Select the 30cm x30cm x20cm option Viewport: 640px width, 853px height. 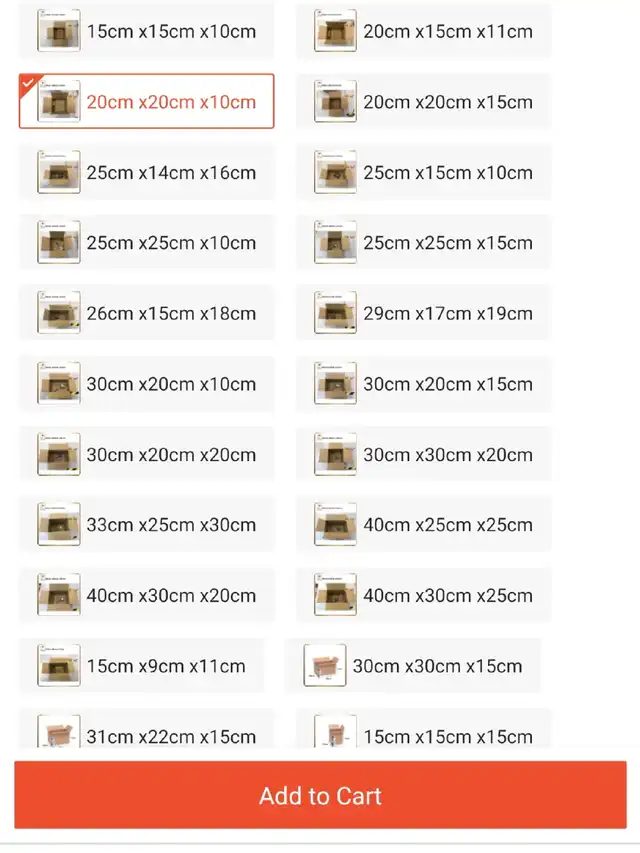pyautogui.click(x=423, y=455)
